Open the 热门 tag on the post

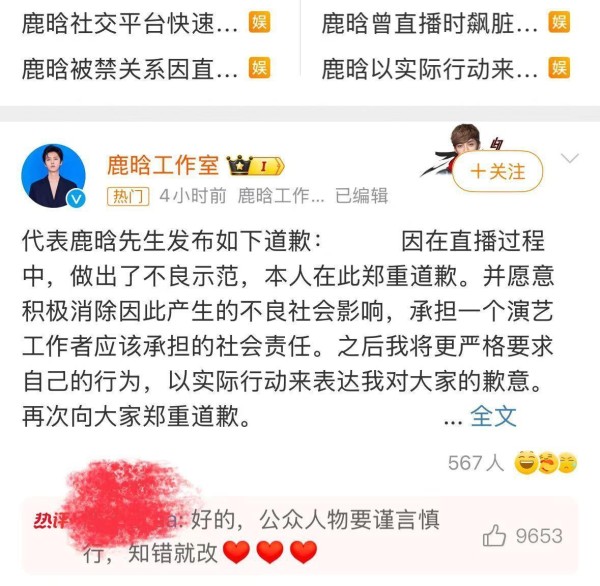(x=130, y=195)
